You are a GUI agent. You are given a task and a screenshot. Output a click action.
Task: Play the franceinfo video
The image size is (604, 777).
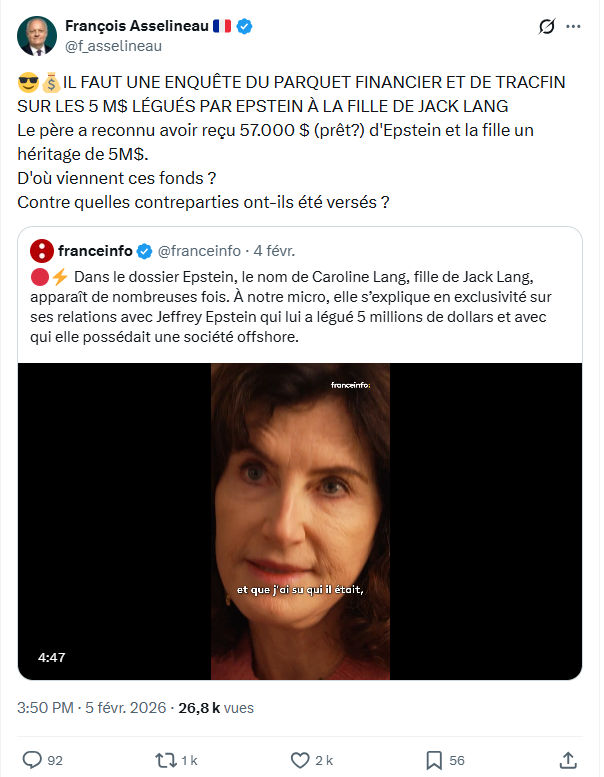click(x=300, y=520)
